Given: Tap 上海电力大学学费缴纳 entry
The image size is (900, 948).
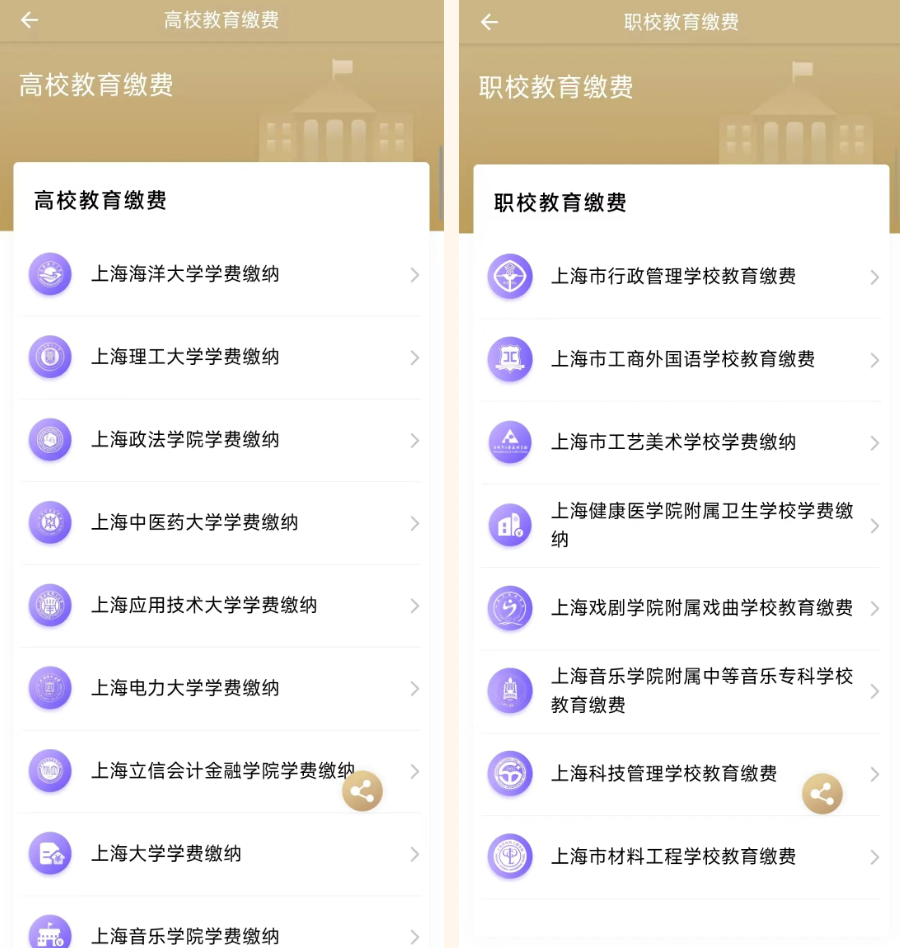Looking at the screenshot, I should click(x=185, y=688).
